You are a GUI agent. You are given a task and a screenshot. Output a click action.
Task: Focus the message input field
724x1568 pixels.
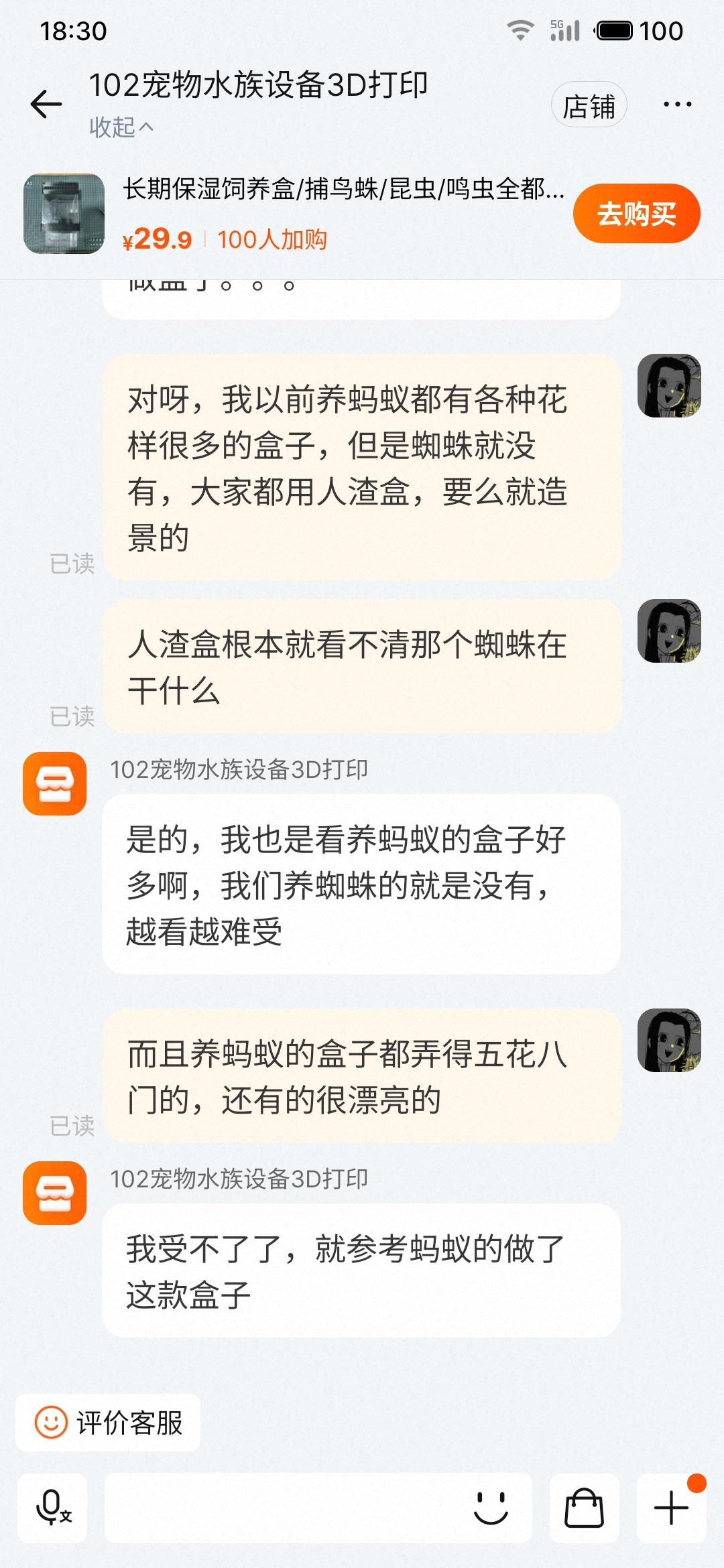click(282, 1508)
